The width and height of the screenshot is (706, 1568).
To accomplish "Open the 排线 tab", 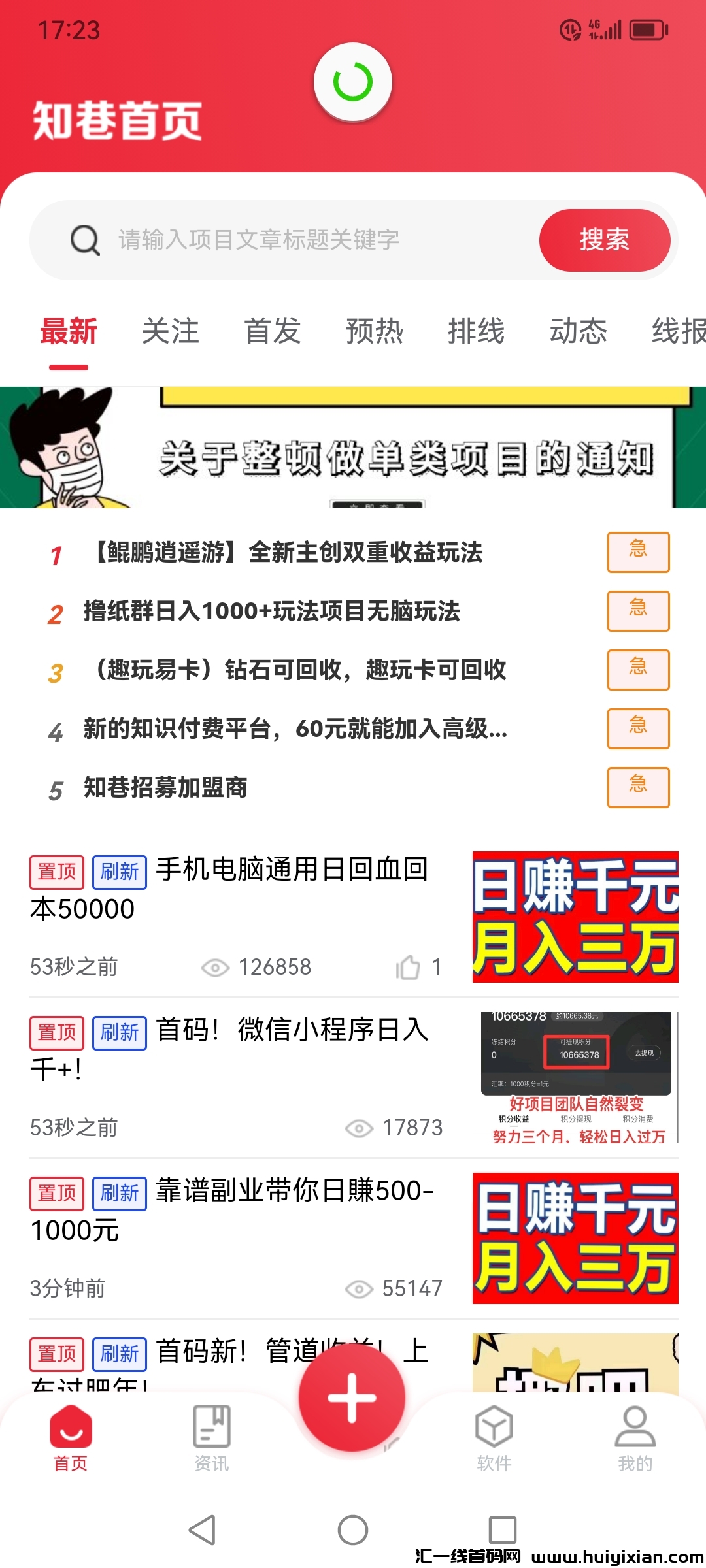I will (x=477, y=331).
